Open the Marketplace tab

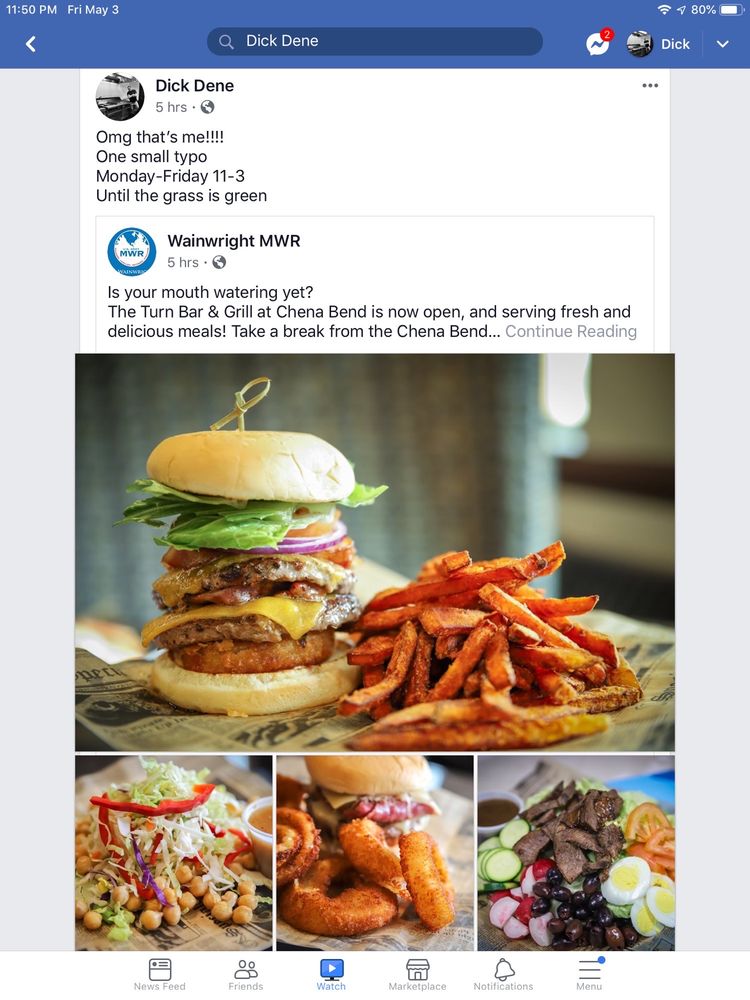coord(417,974)
